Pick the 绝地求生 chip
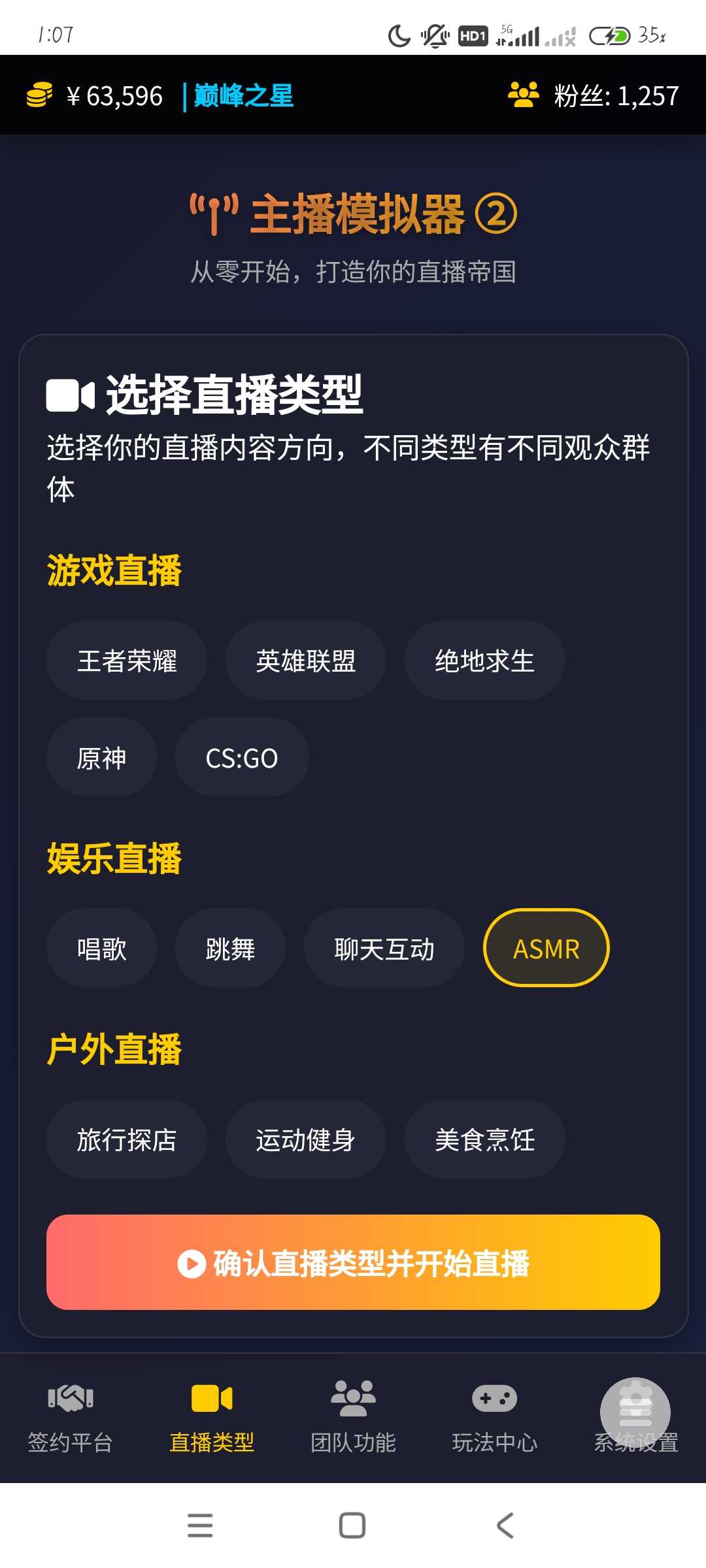706x1568 pixels. point(484,661)
